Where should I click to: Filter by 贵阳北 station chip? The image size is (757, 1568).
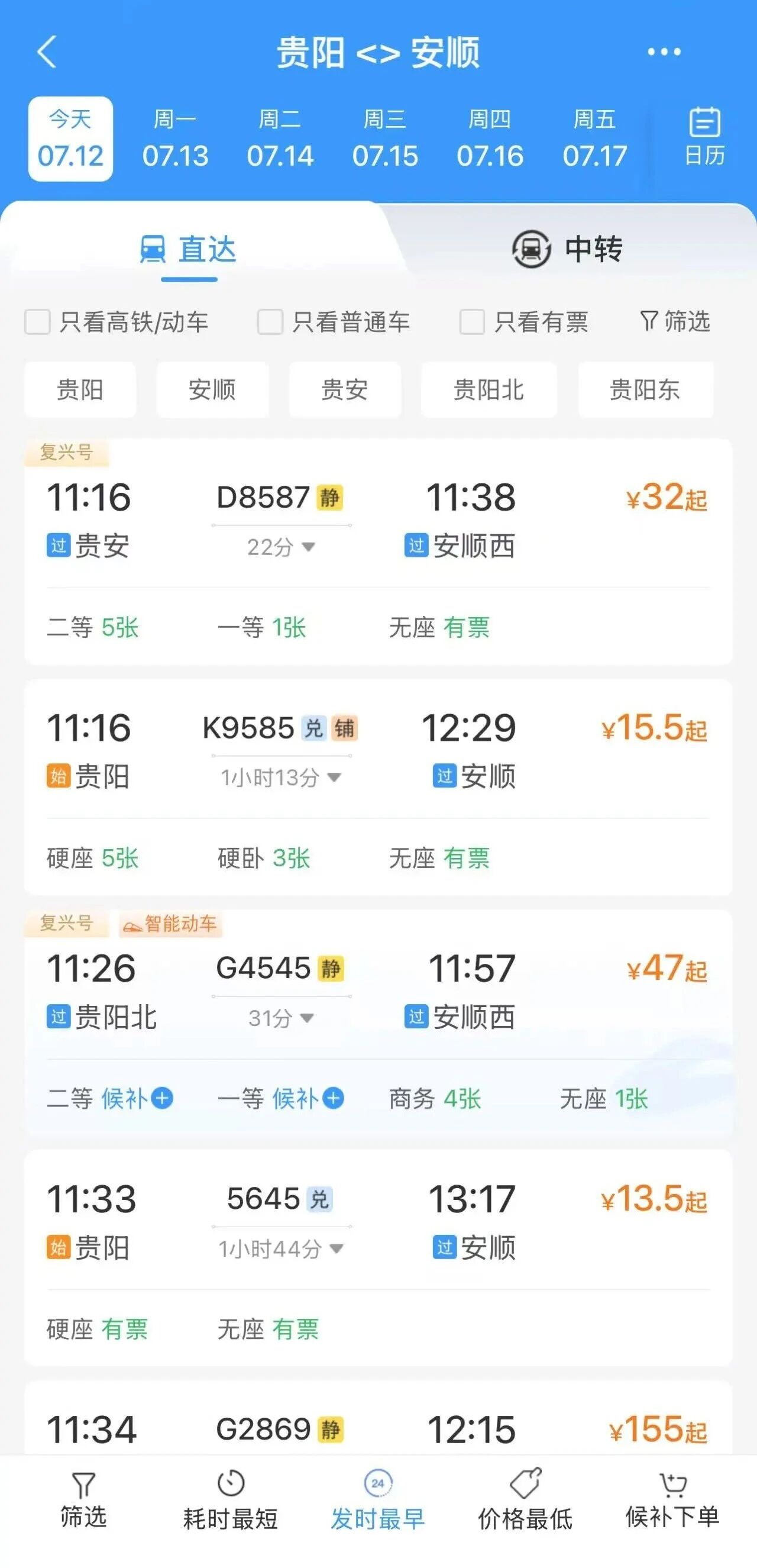pos(489,389)
